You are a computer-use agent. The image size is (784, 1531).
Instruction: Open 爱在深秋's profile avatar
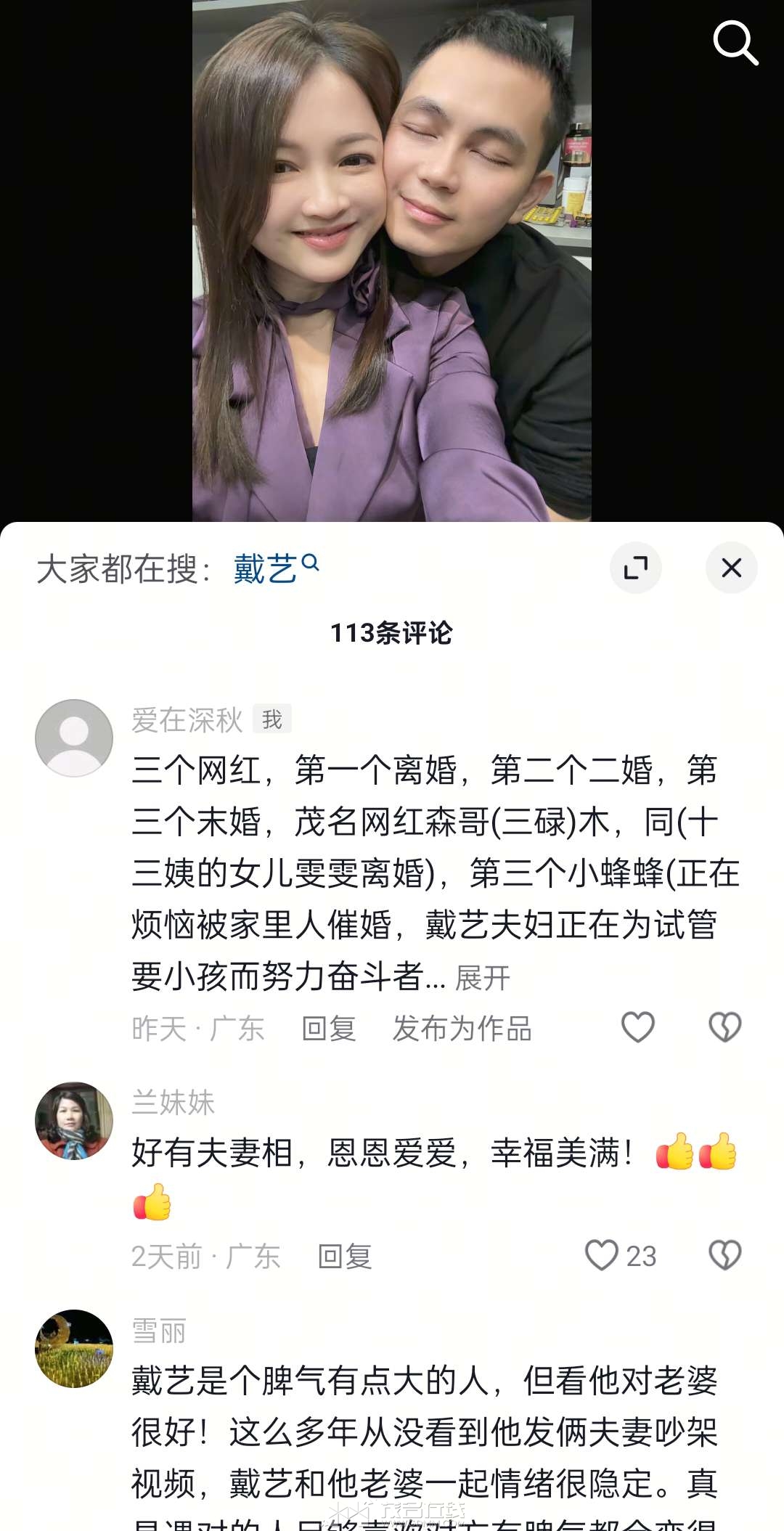tap(74, 738)
